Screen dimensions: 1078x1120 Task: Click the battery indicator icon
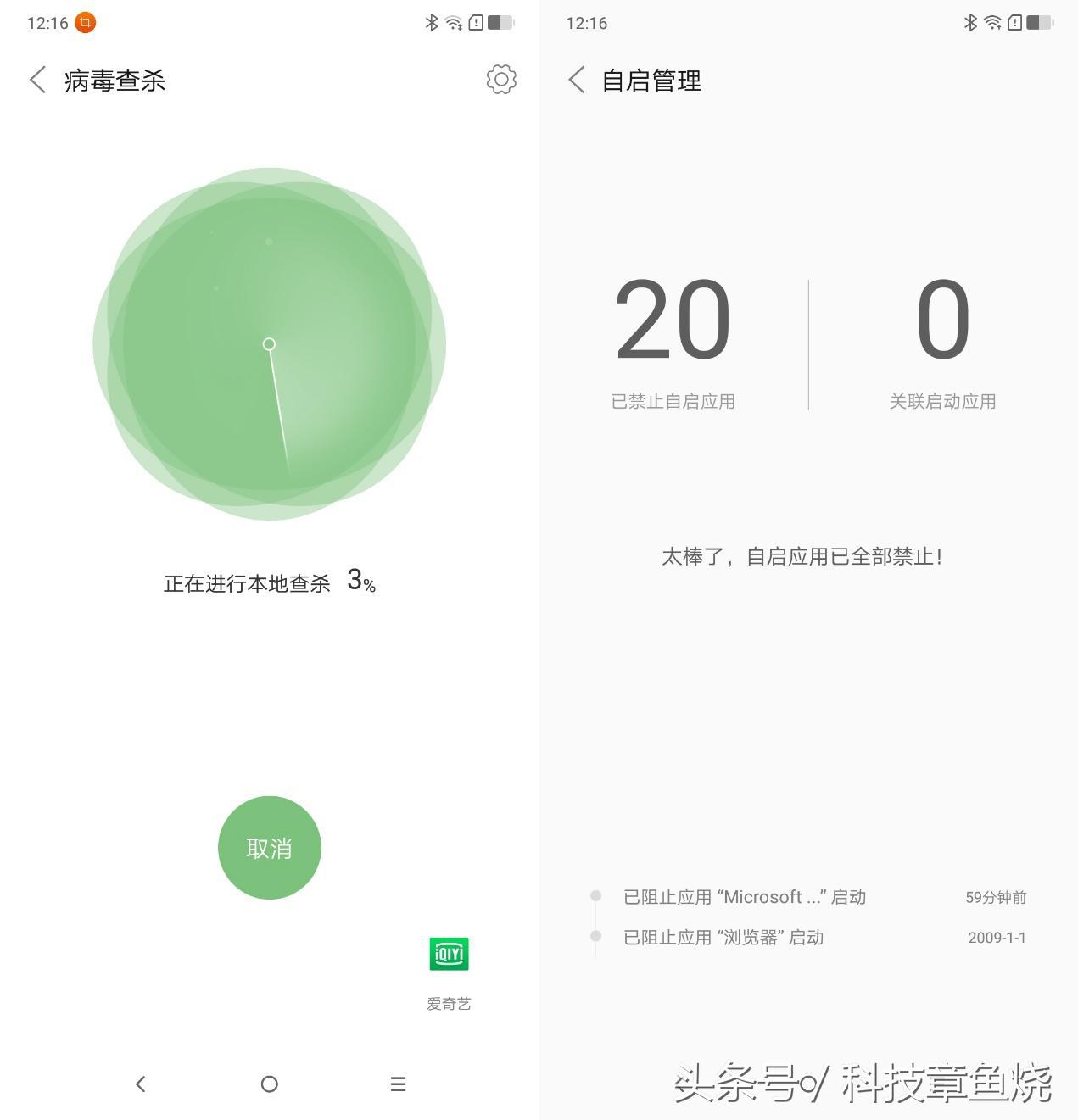[500, 22]
